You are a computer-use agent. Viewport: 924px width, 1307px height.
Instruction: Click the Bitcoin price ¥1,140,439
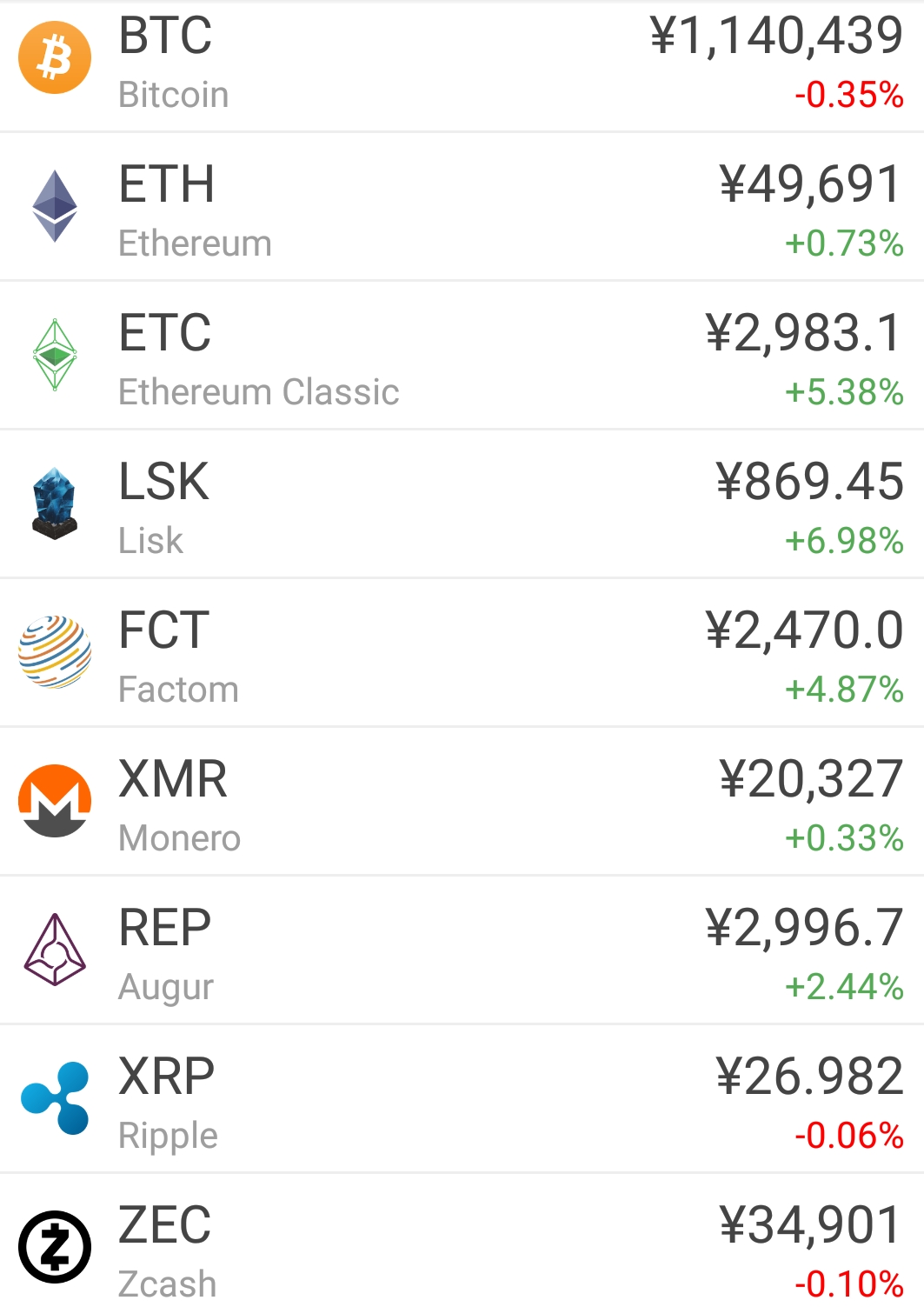click(774, 38)
